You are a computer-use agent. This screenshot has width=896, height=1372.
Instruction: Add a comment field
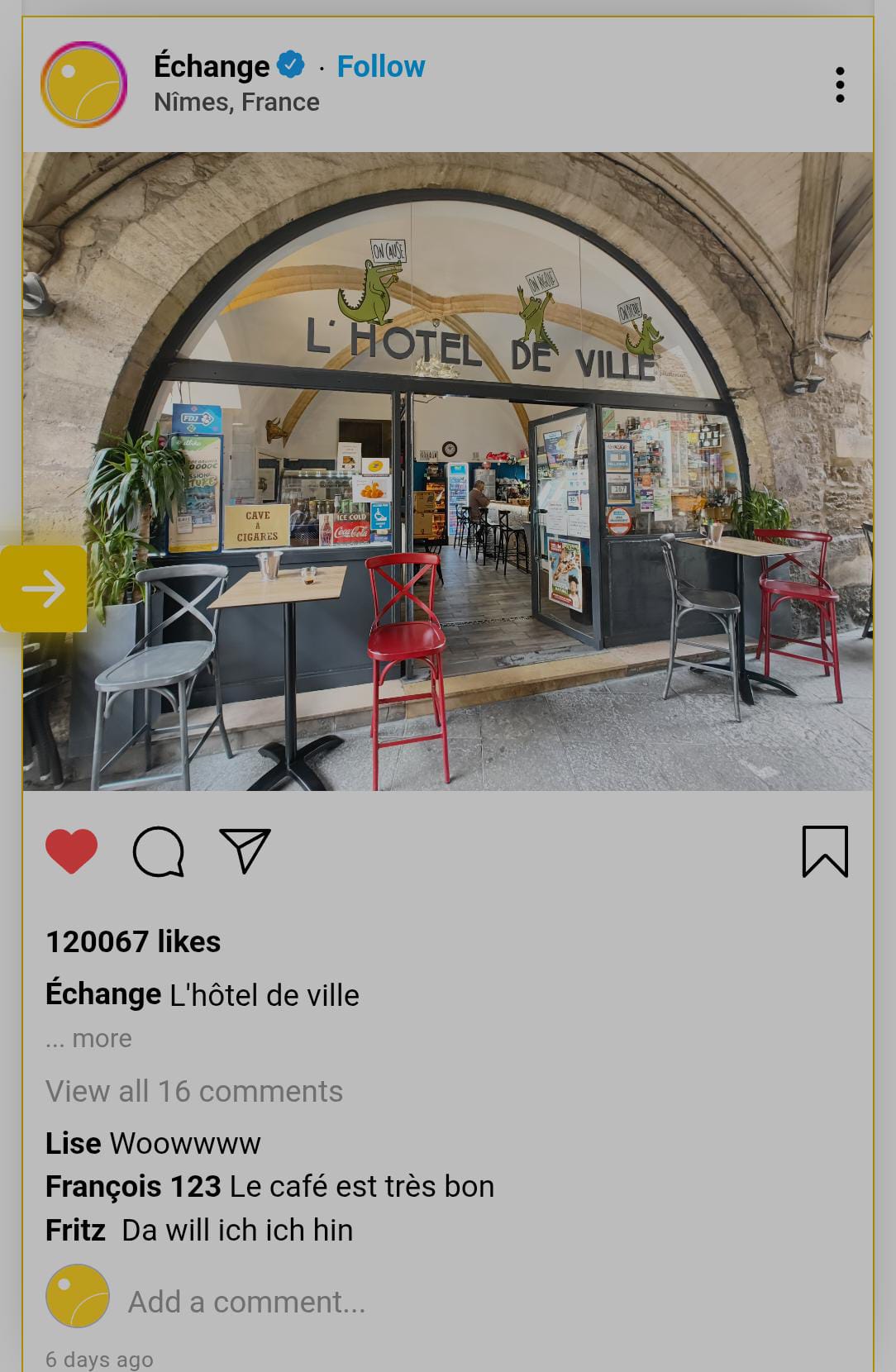(x=246, y=1302)
